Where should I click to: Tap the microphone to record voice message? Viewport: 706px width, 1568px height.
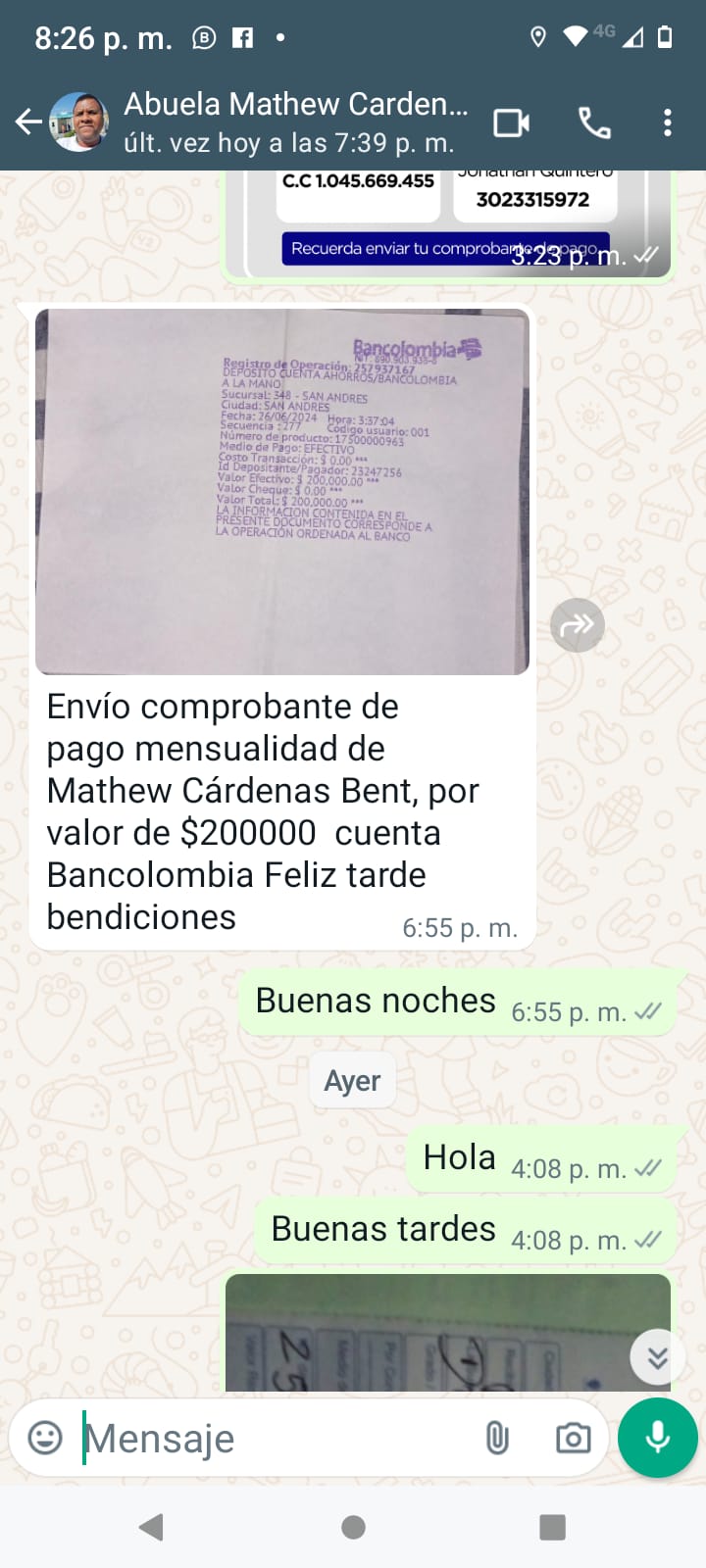pyautogui.click(x=658, y=1438)
